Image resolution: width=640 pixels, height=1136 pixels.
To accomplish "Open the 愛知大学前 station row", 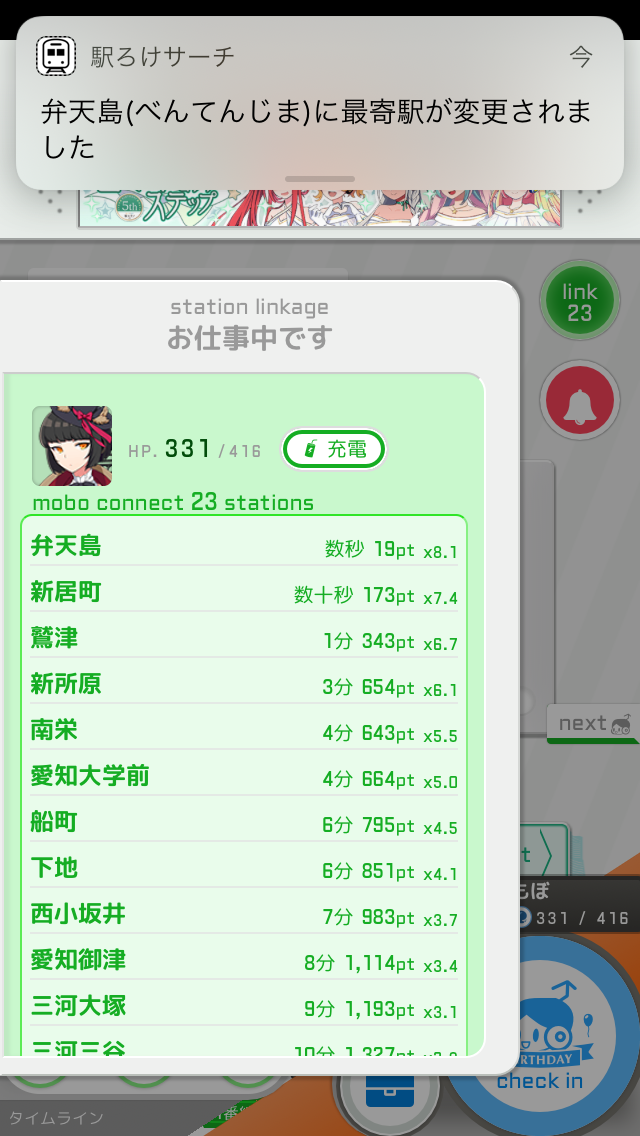I will [244, 777].
